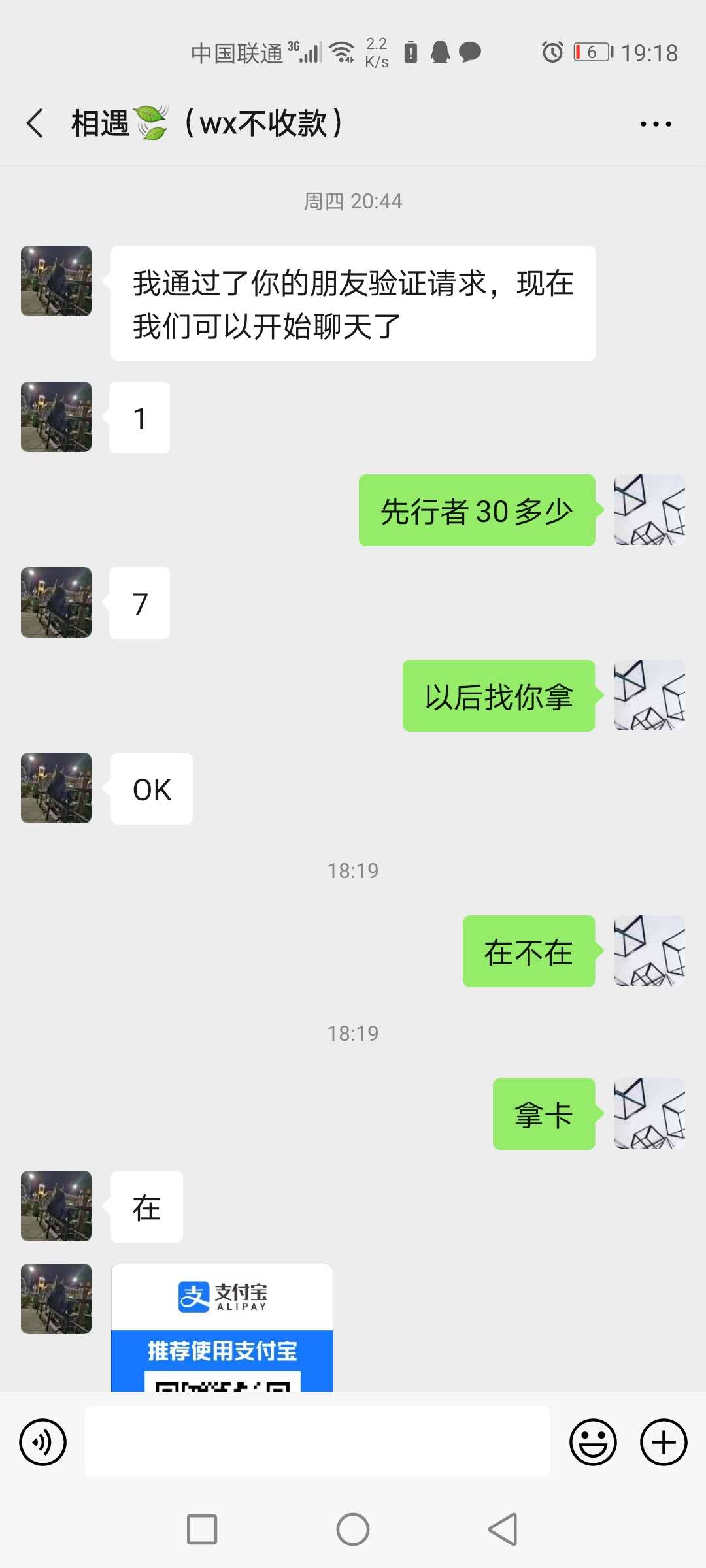This screenshot has width=706, height=1568.
Task: Tap the contact's night-scene avatar
Action: point(56,281)
